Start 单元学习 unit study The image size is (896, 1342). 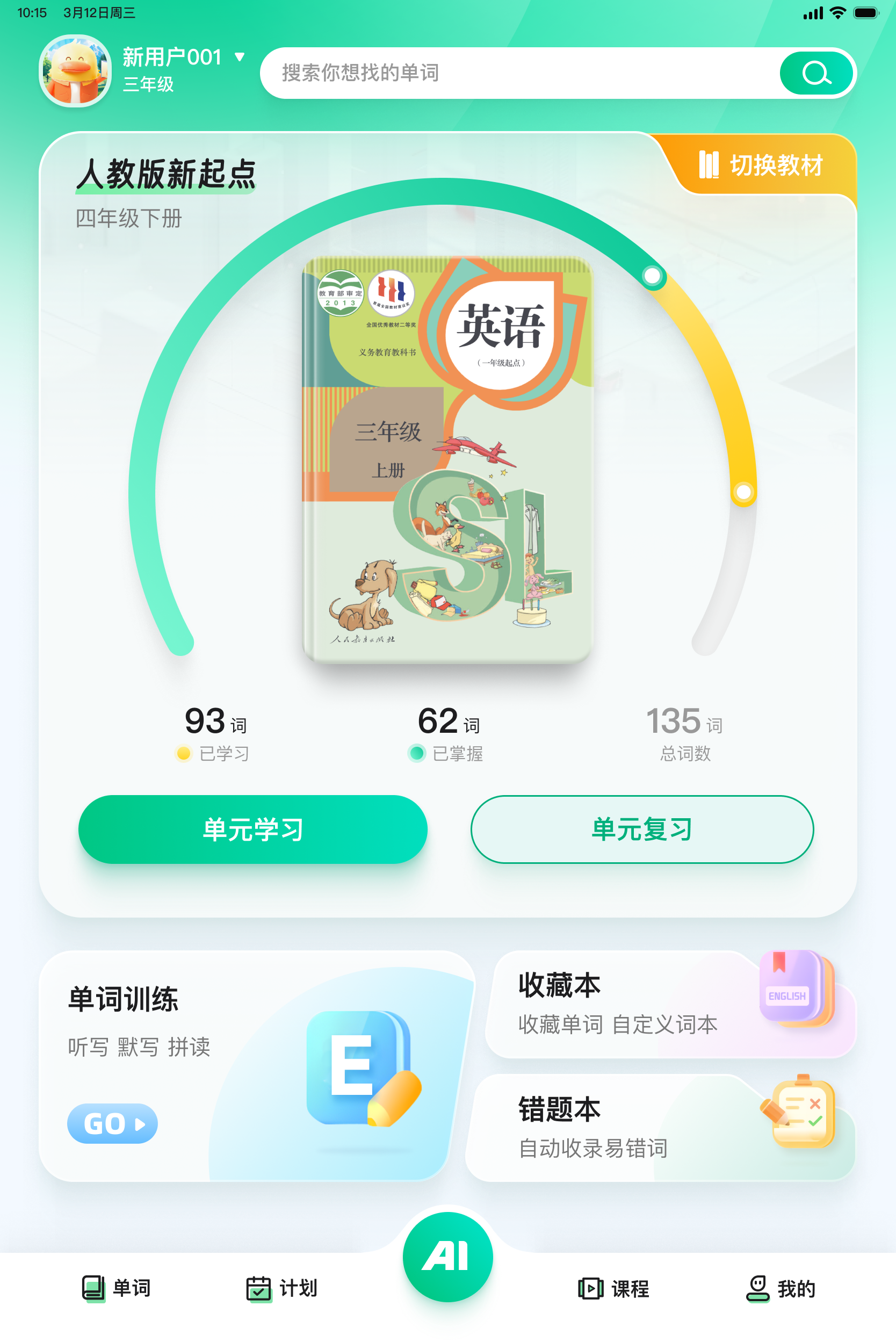(252, 829)
